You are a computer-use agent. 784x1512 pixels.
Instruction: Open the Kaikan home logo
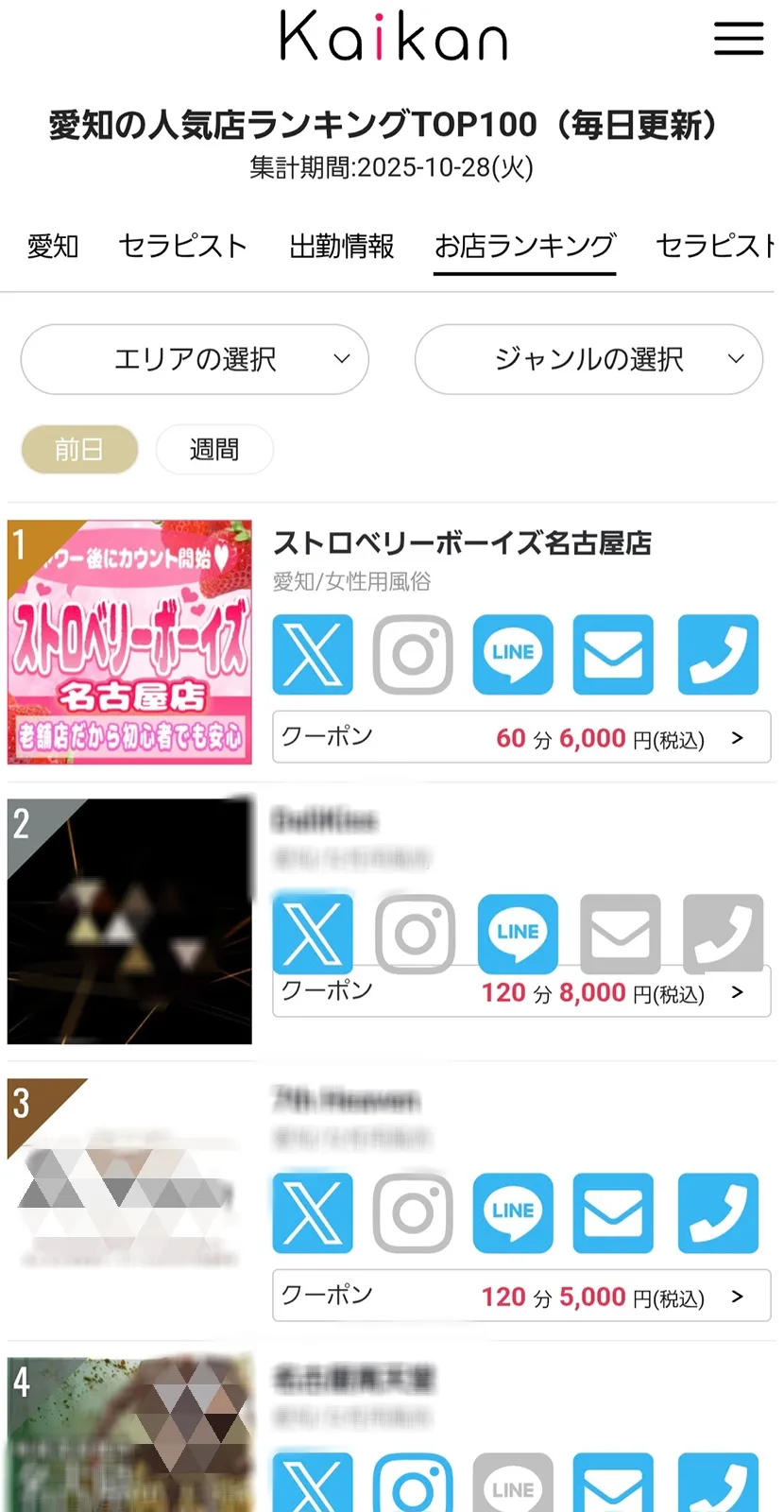click(x=393, y=38)
